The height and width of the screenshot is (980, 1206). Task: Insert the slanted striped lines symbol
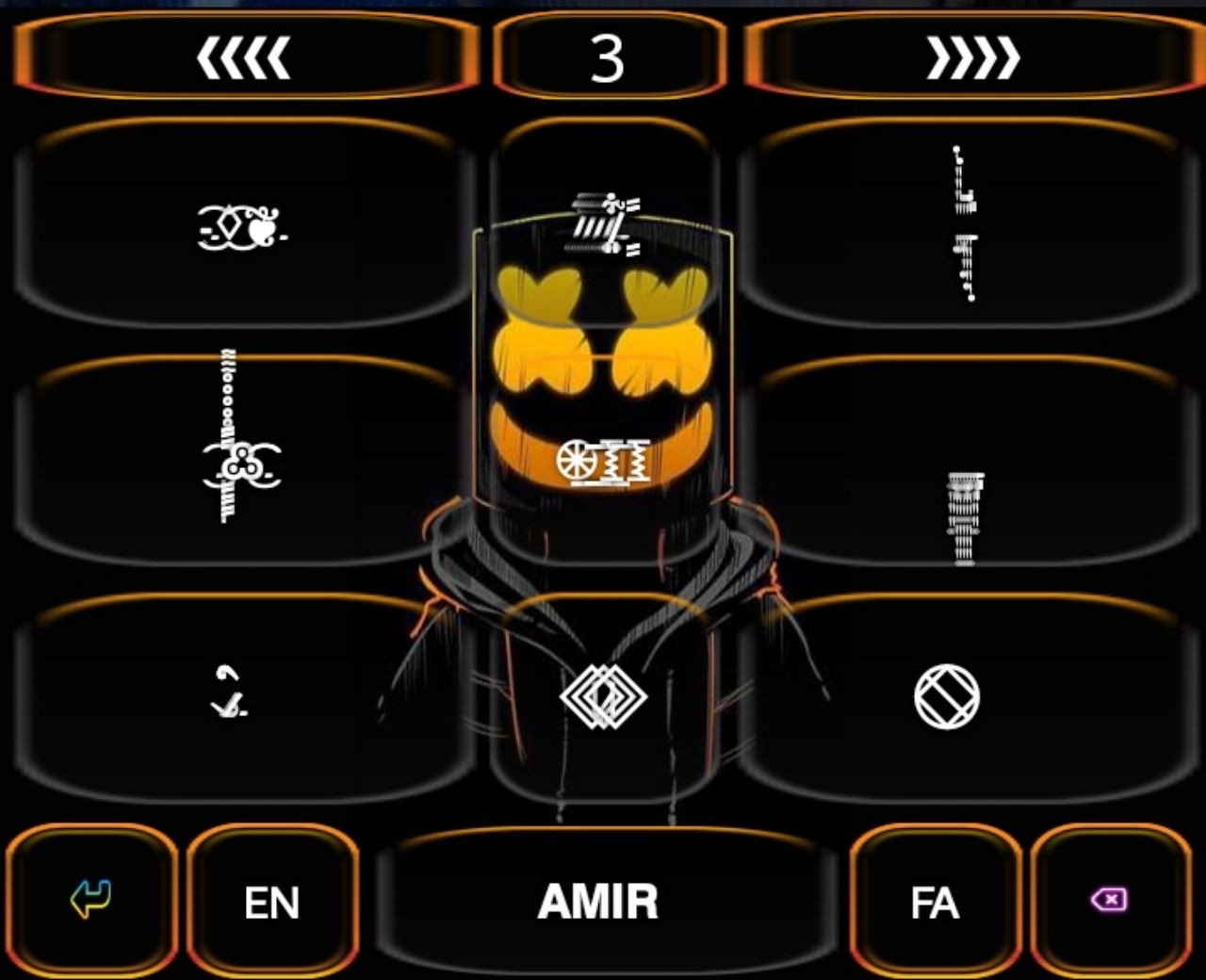[603, 224]
